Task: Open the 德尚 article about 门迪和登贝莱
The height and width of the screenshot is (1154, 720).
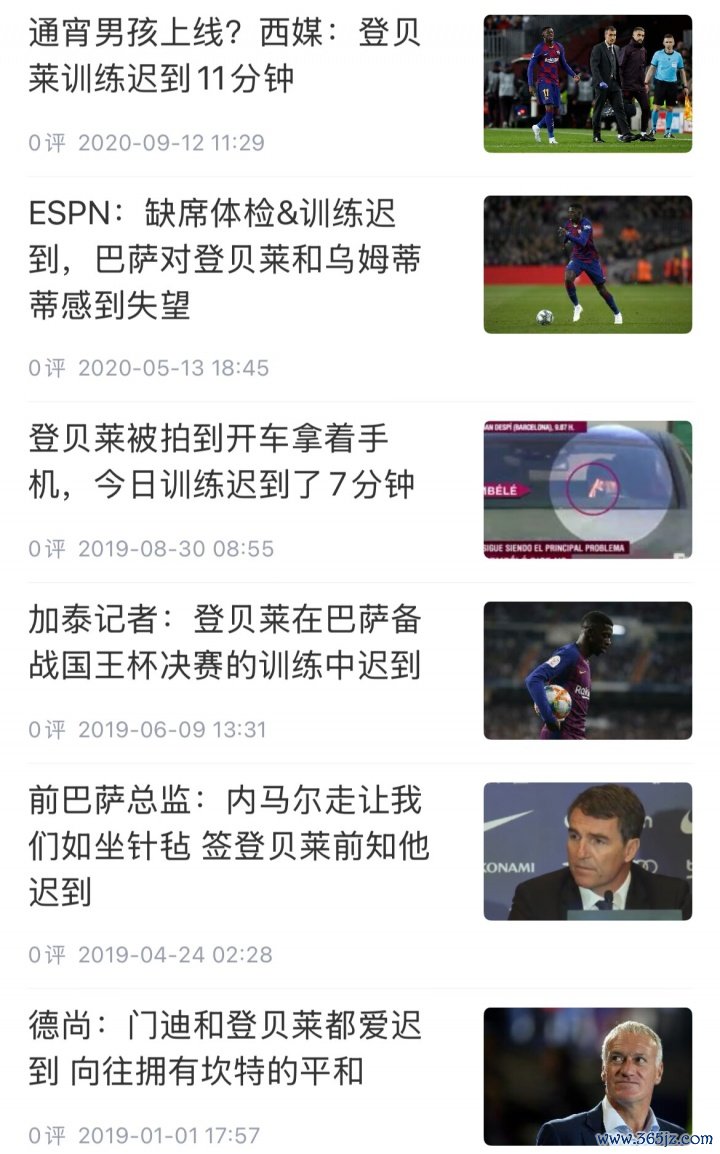Action: coord(225,1048)
